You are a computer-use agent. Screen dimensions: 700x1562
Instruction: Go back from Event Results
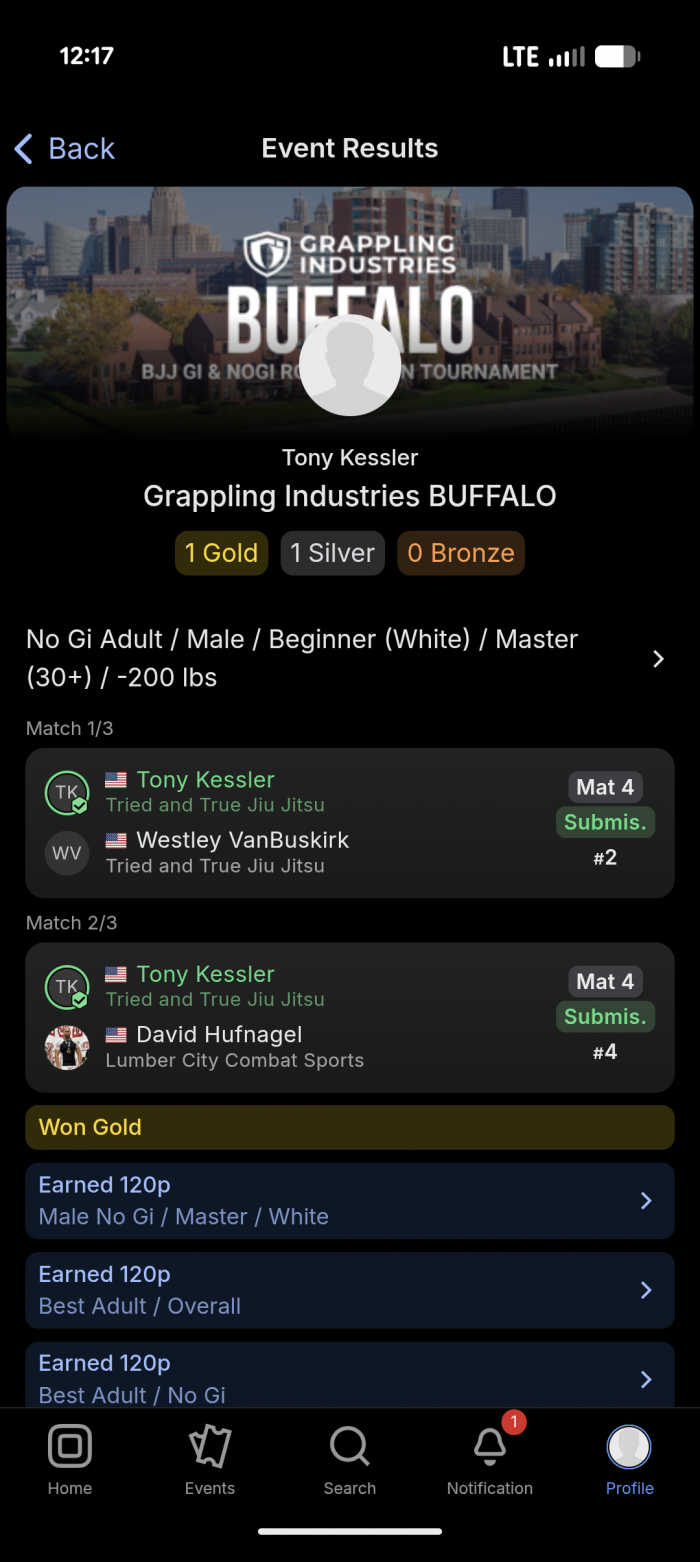[65, 149]
